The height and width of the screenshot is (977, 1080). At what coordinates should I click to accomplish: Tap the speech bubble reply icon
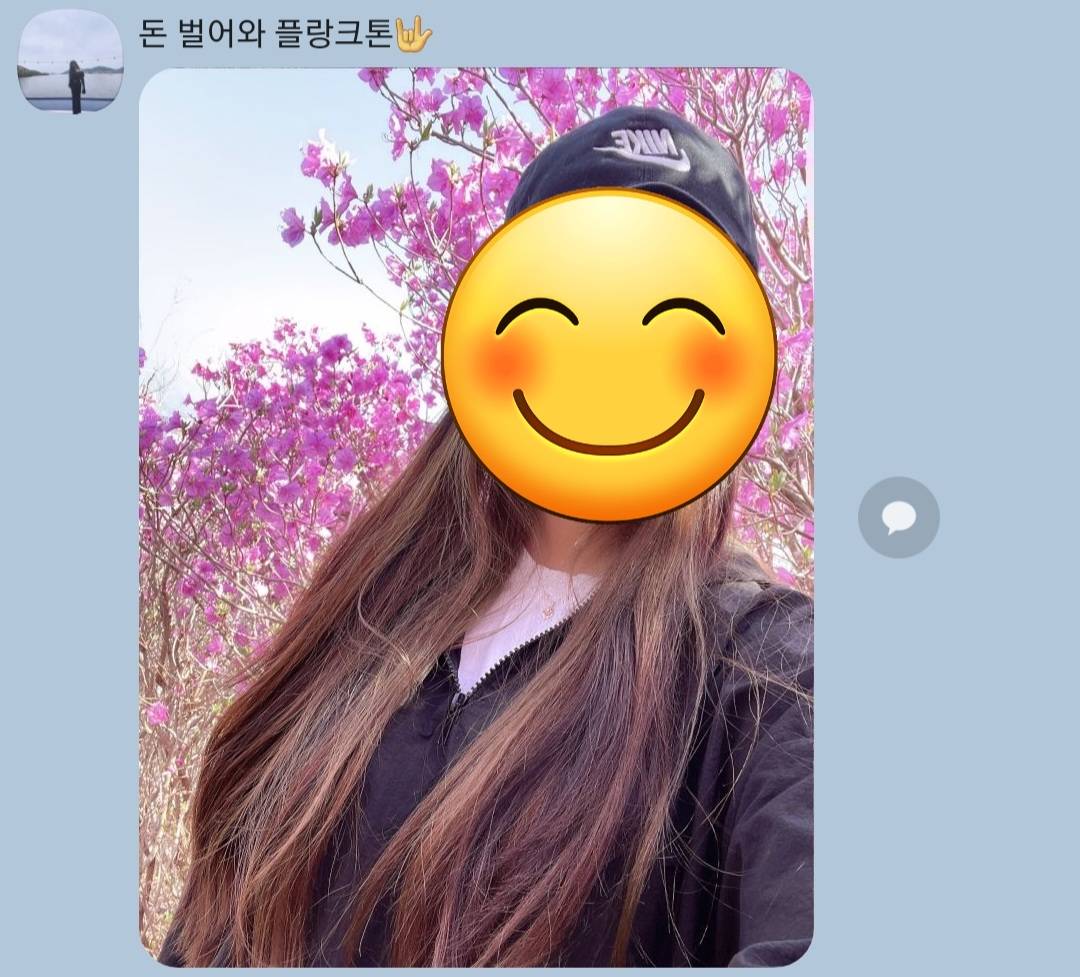point(898,517)
